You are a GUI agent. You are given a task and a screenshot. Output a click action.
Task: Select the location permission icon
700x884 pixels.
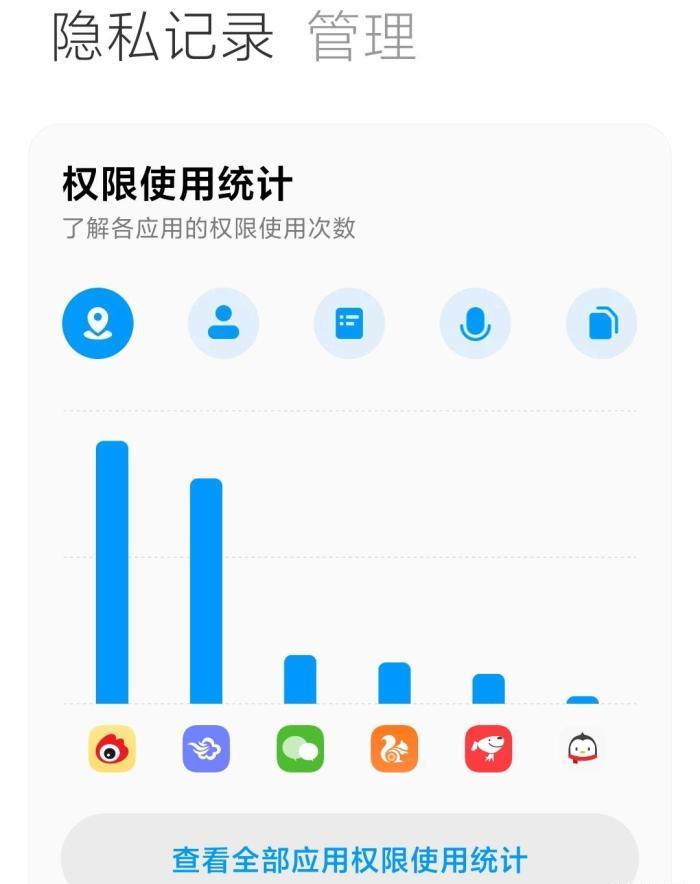point(98,323)
